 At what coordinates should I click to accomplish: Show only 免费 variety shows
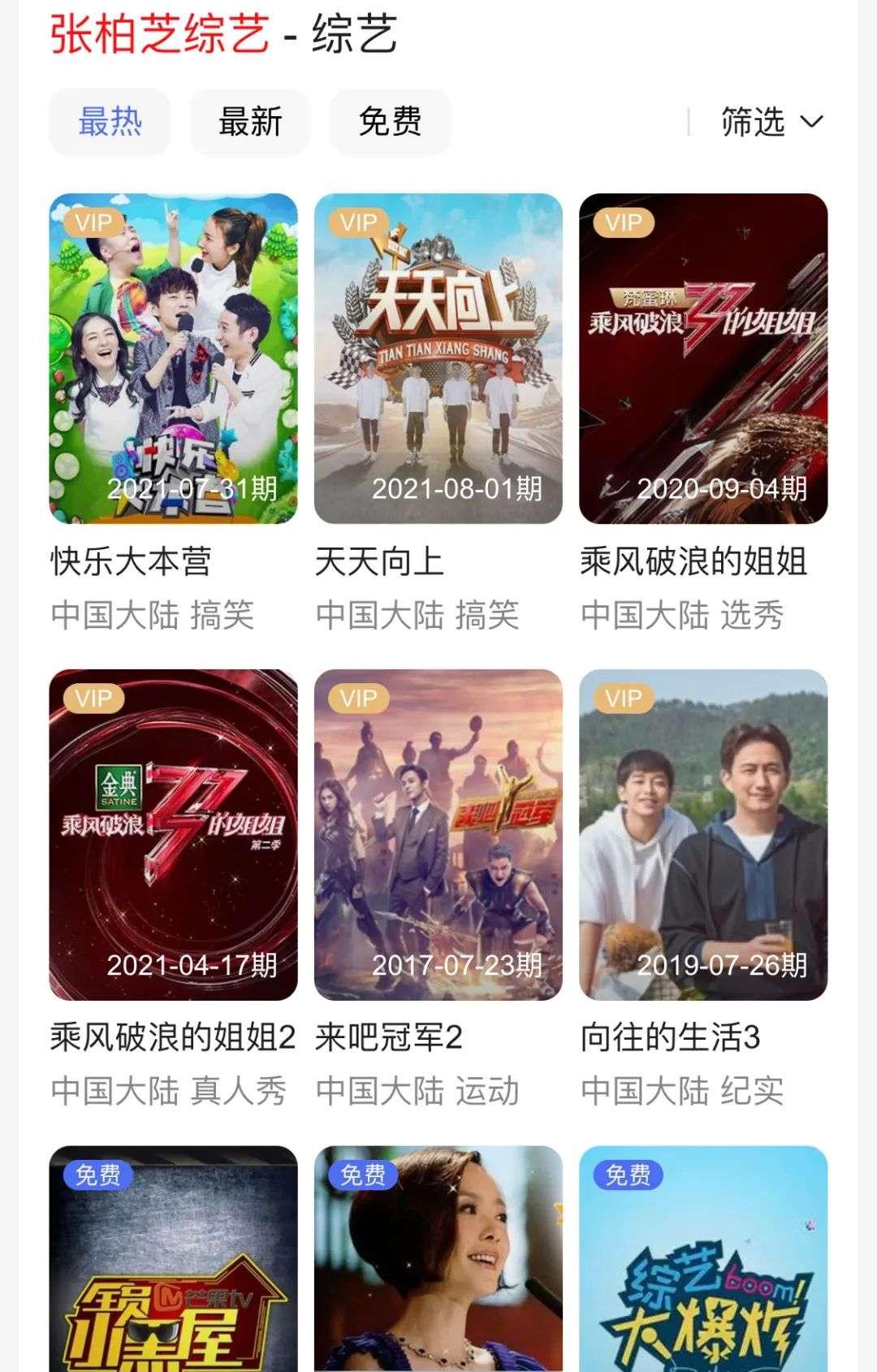click(x=390, y=122)
